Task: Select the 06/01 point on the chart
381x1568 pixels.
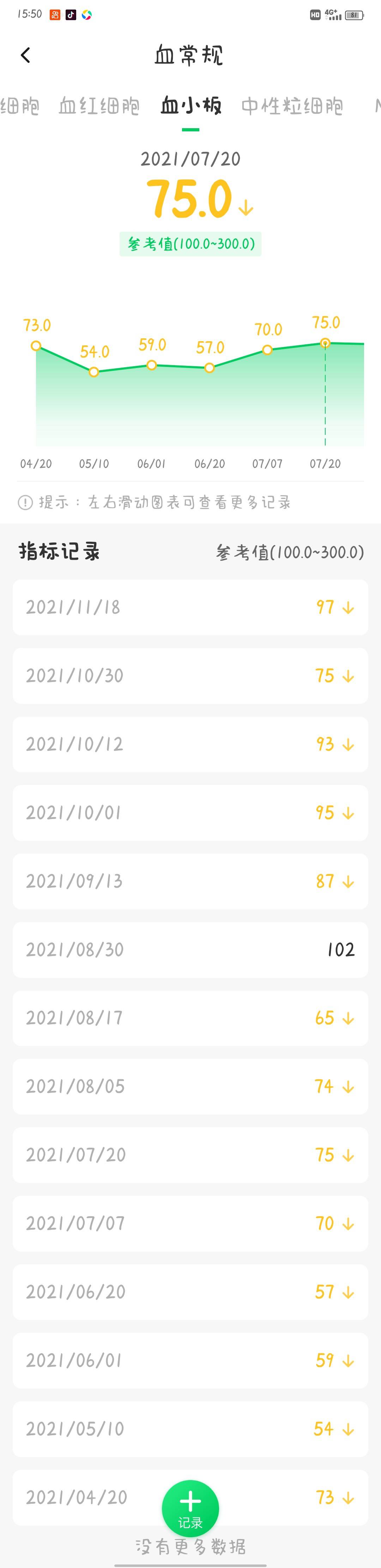Action: [x=151, y=365]
